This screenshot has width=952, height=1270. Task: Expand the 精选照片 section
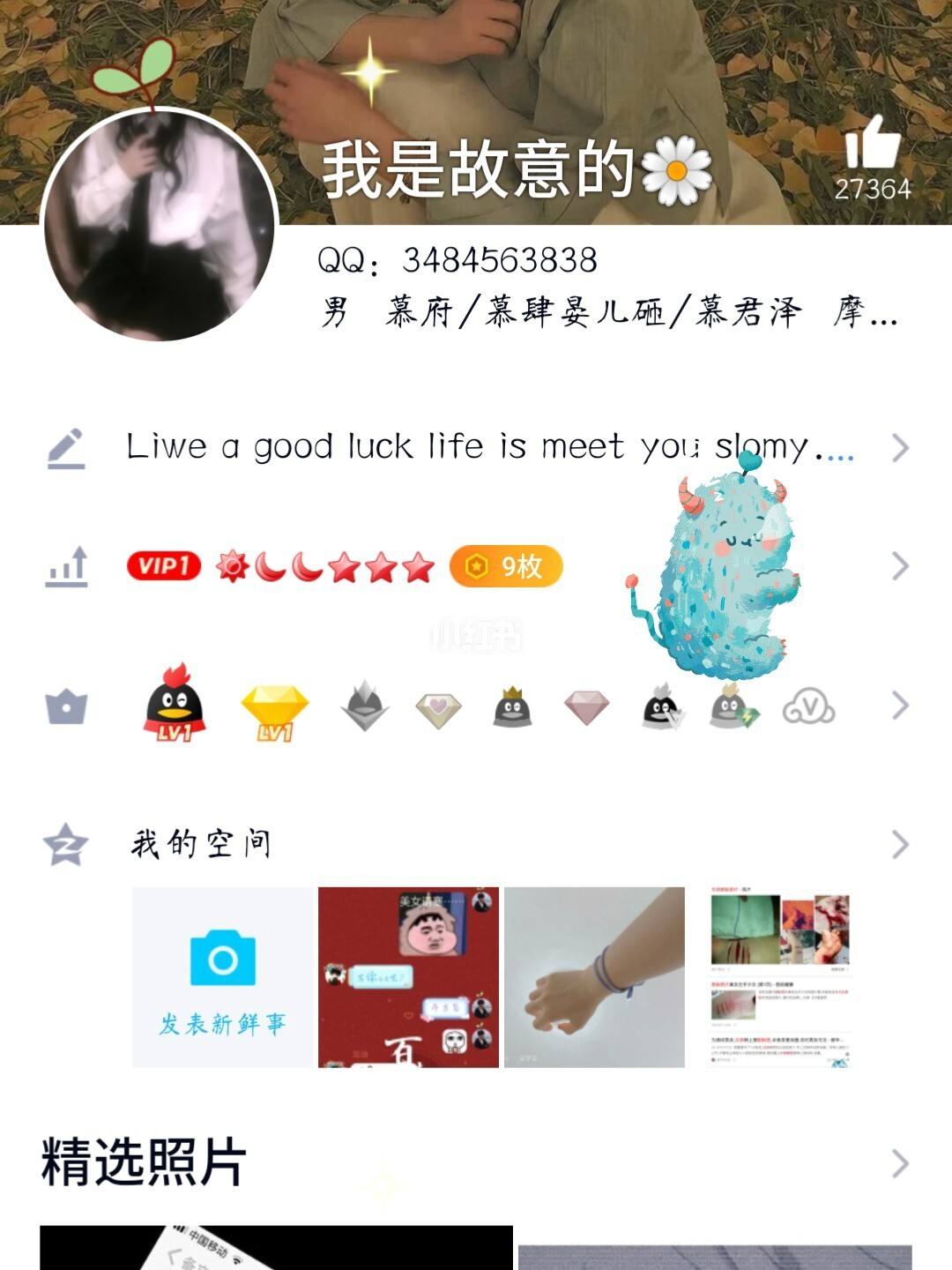(899, 1163)
